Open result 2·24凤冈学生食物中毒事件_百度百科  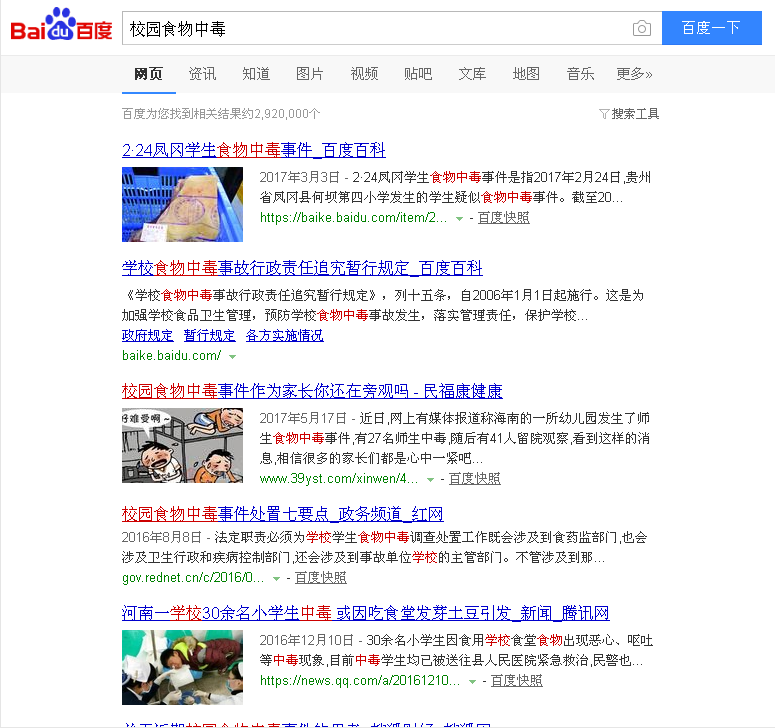click(x=253, y=151)
